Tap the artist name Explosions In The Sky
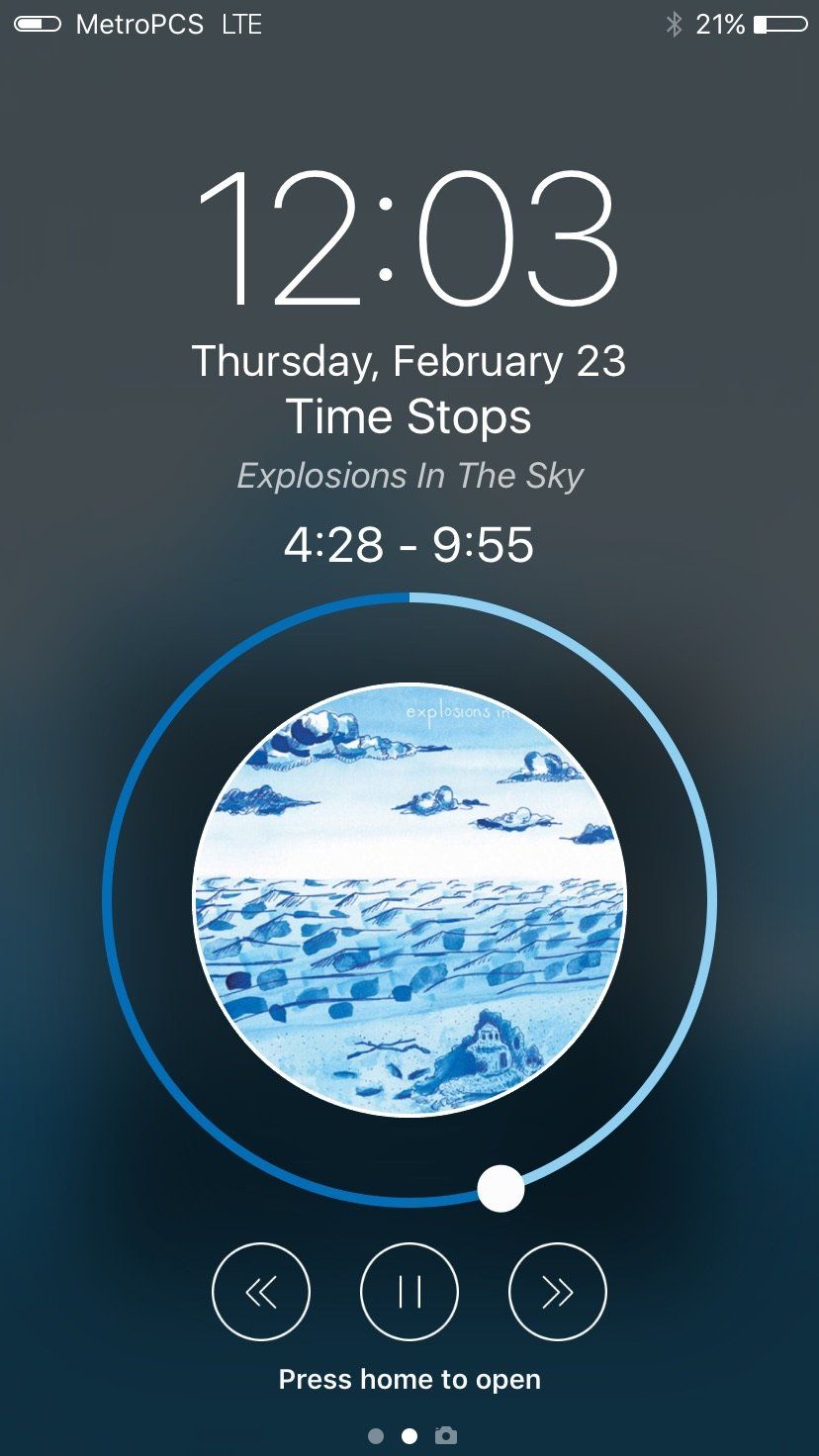 point(409,476)
